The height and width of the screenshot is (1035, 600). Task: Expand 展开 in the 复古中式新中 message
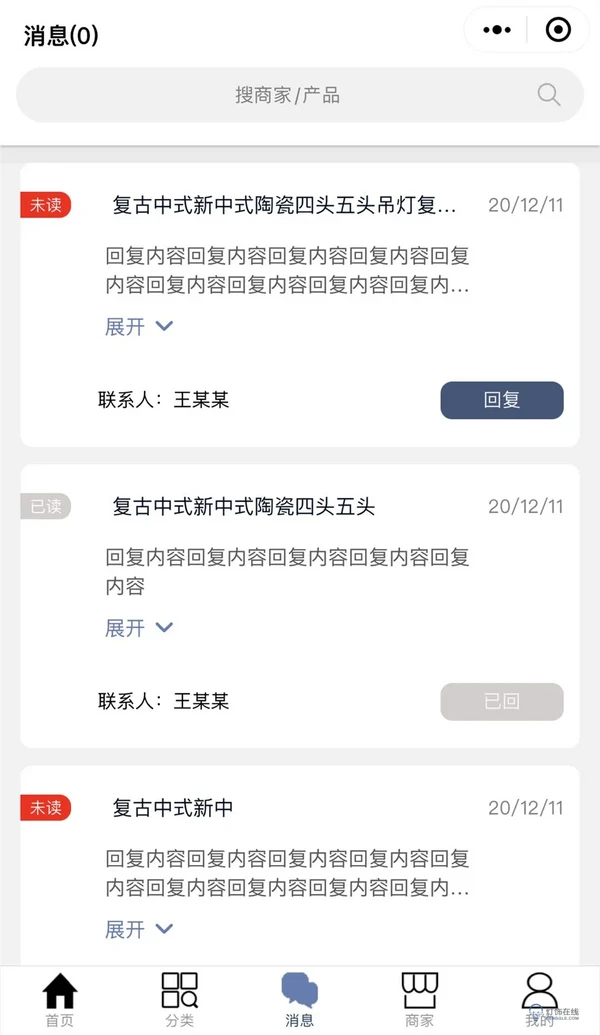[x=139, y=929]
